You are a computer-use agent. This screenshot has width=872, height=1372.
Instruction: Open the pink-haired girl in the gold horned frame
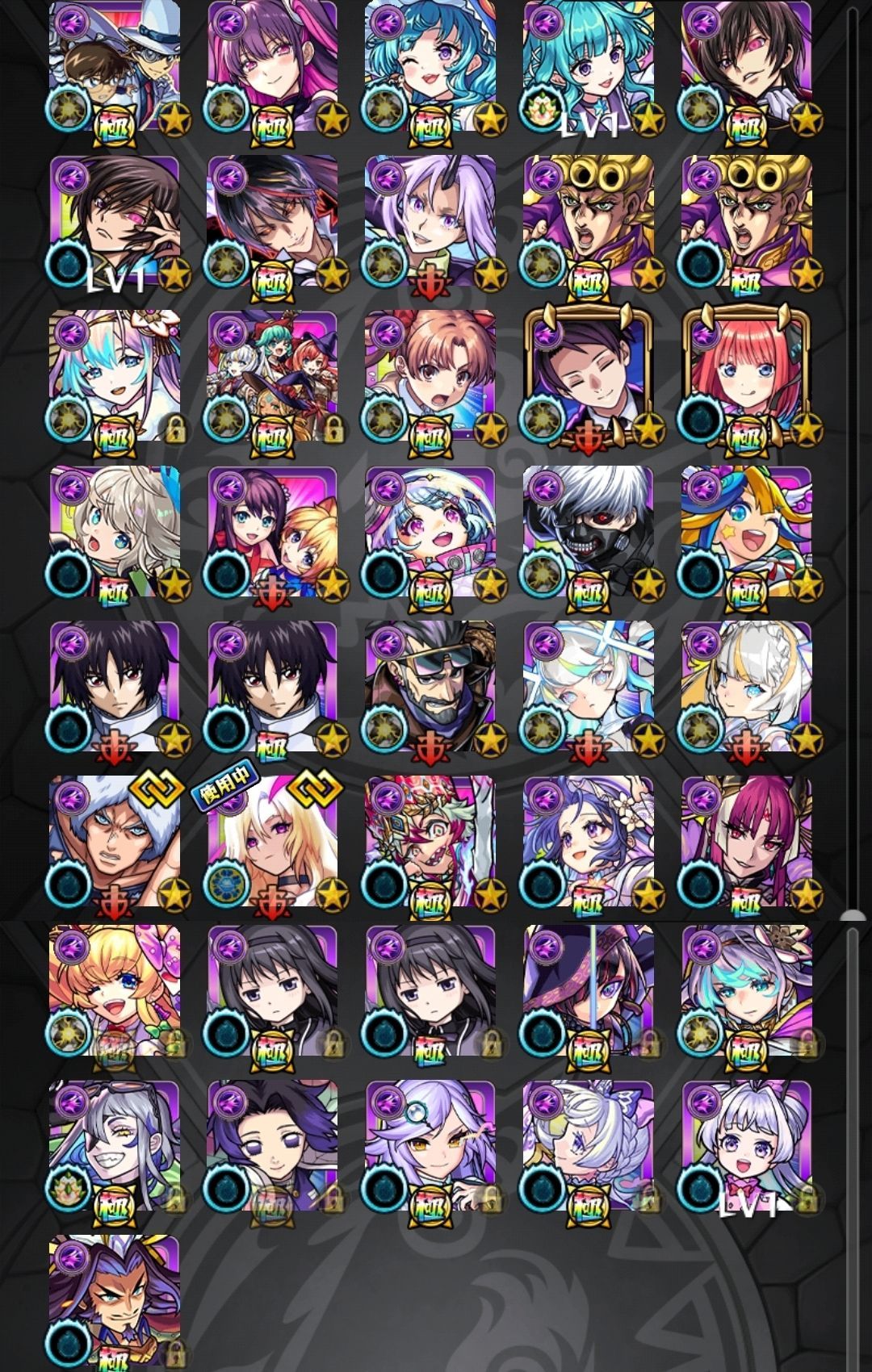click(x=747, y=376)
